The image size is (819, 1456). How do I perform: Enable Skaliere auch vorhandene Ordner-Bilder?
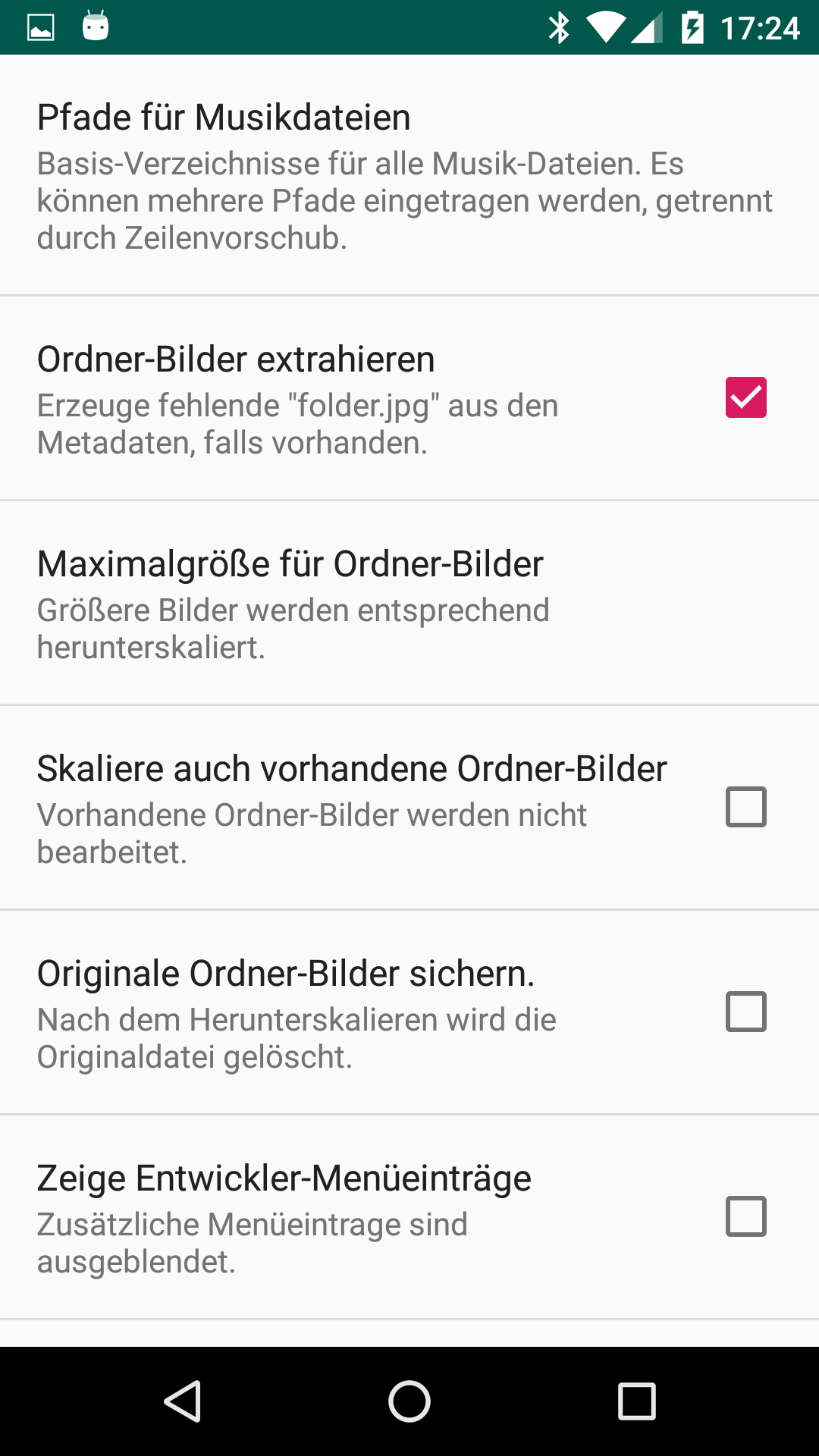(745, 807)
